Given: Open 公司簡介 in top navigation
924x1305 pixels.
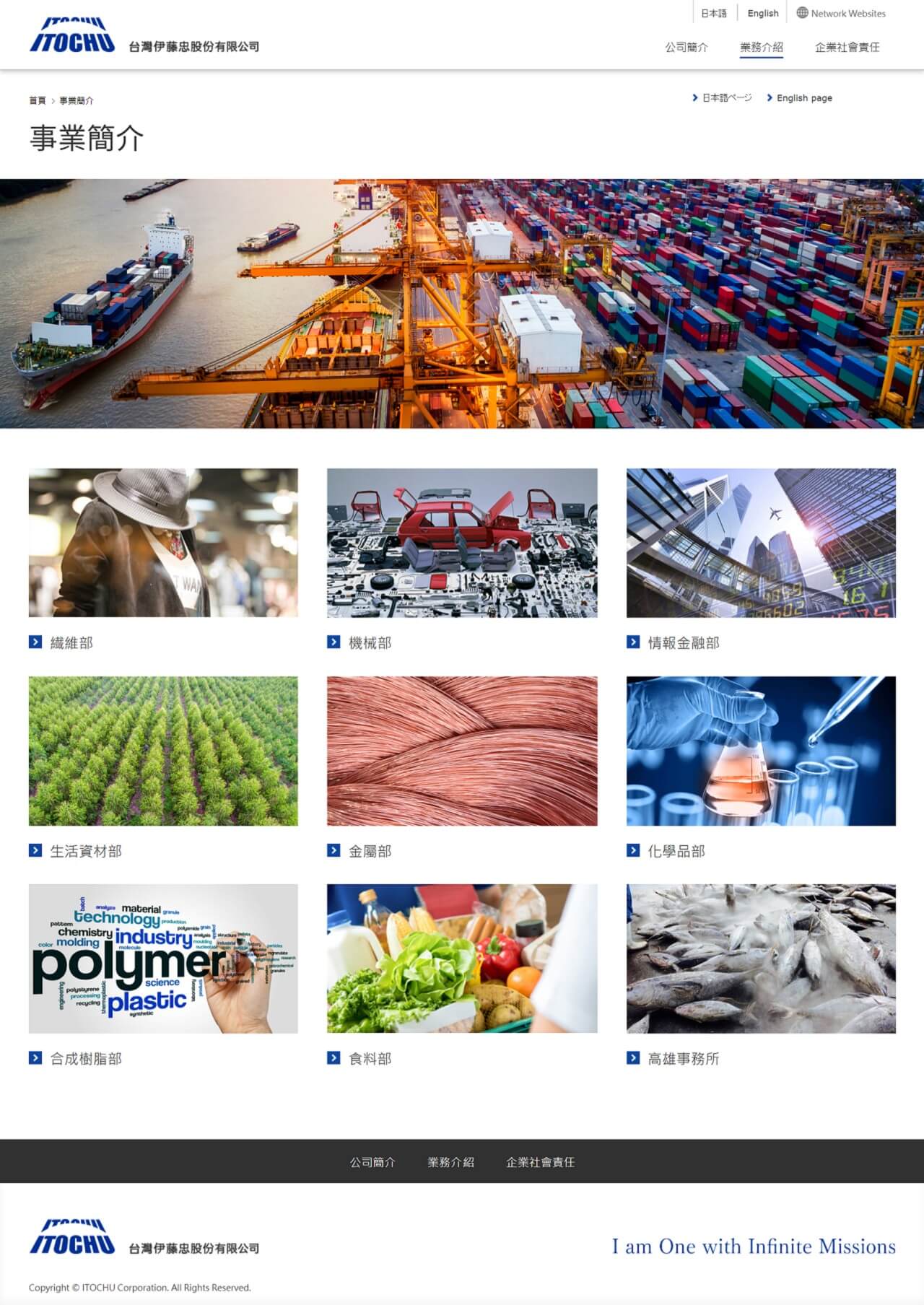Looking at the screenshot, I should (686, 47).
